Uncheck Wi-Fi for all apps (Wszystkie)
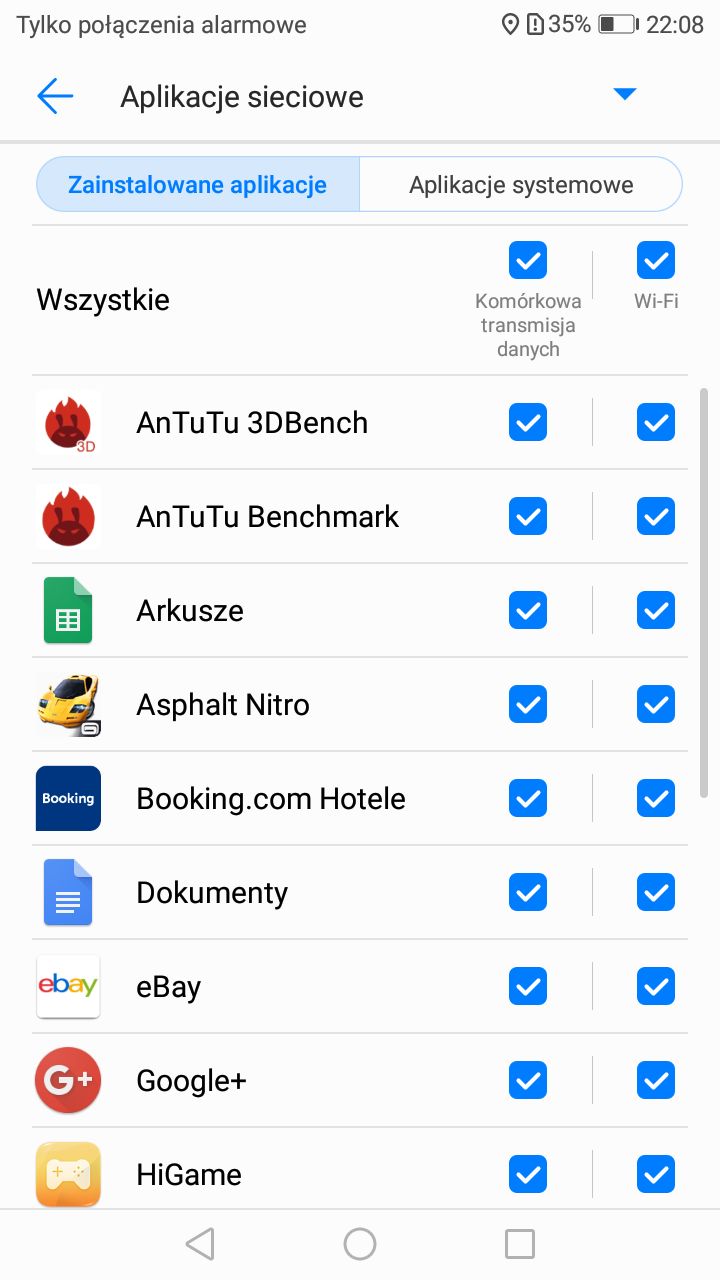 [x=656, y=260]
